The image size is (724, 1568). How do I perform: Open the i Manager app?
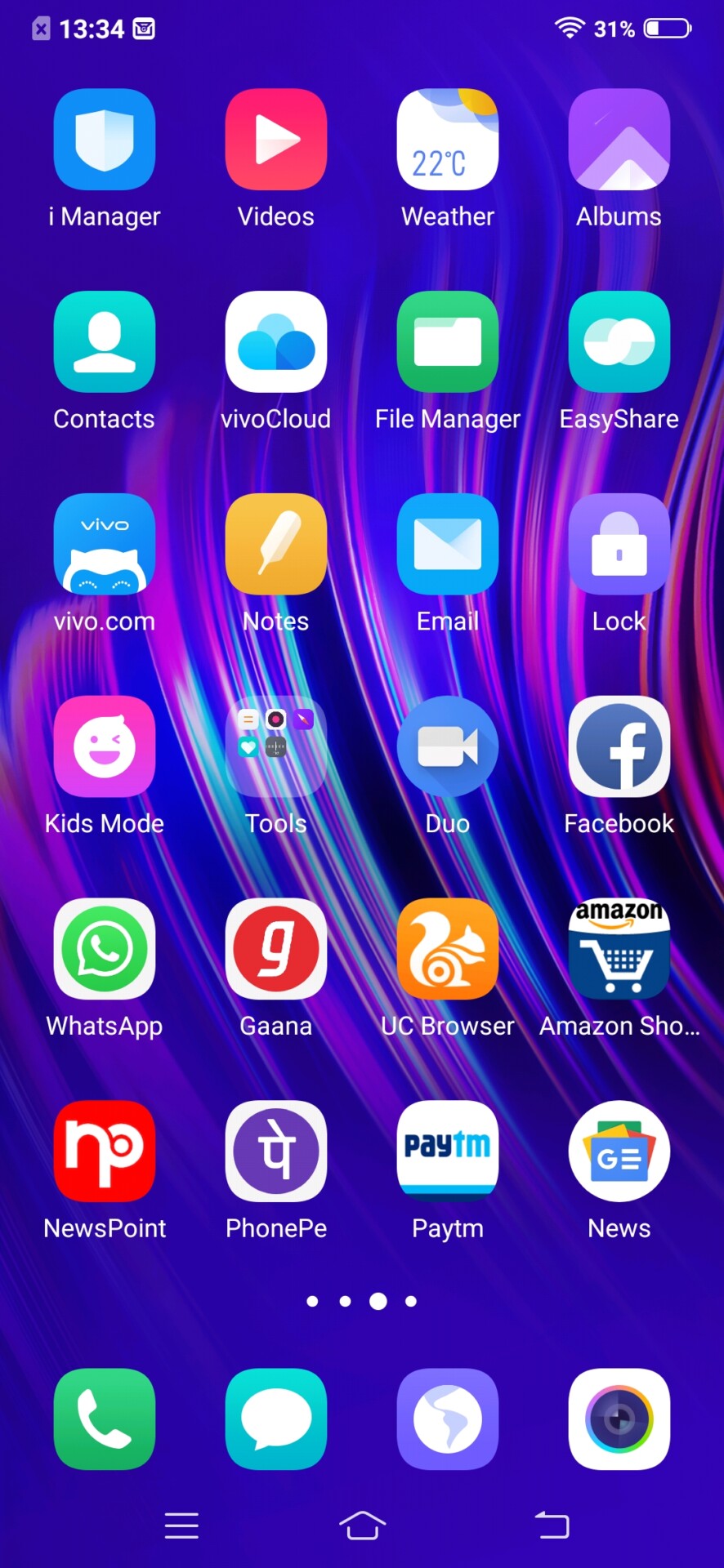coord(105,140)
